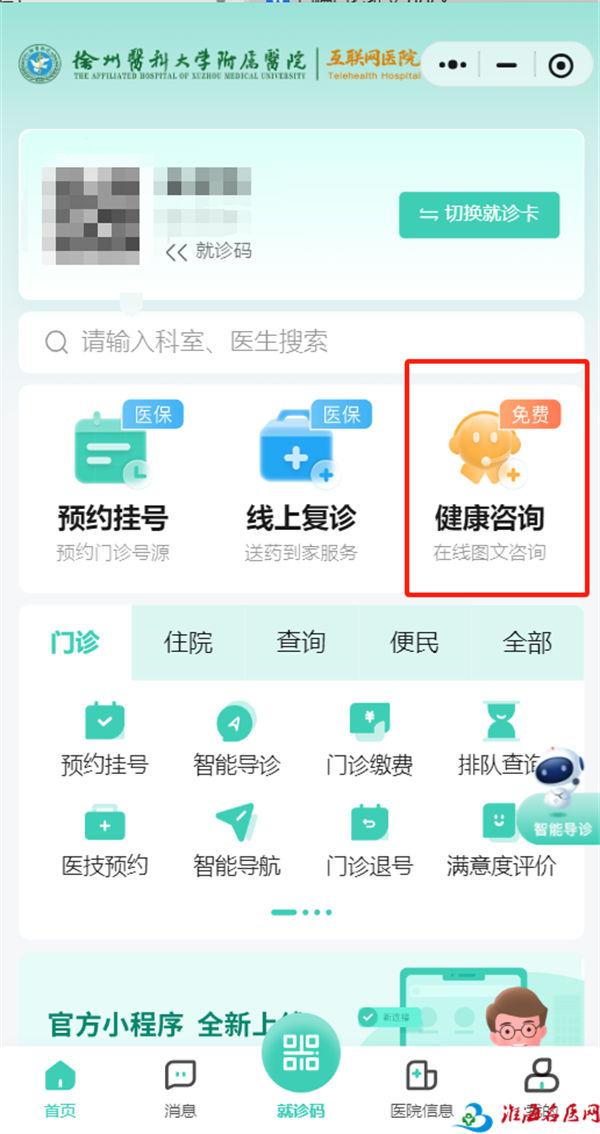600x1134 pixels.
Task: Open 门诊缴费 outpatient payment
Action: coord(369,738)
